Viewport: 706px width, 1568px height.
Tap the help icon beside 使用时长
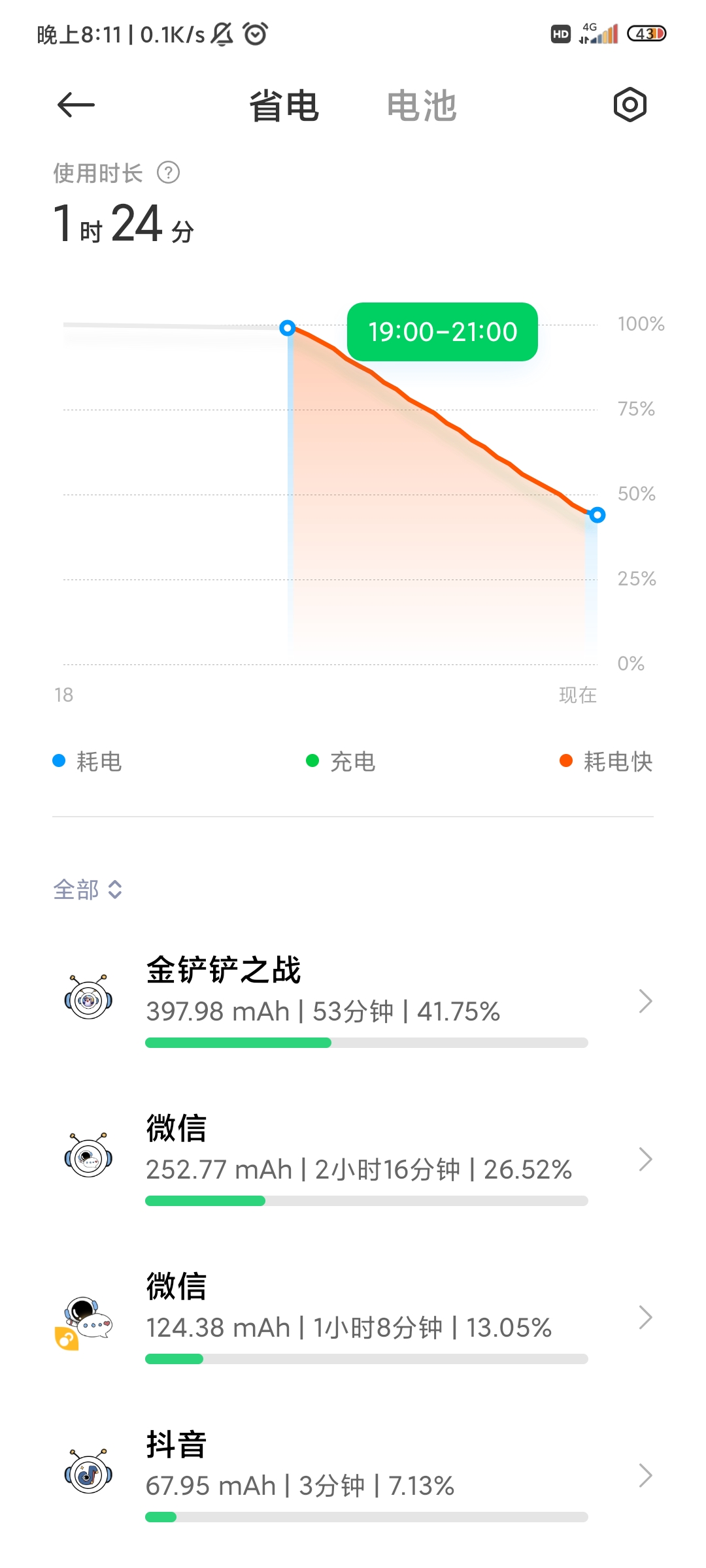(168, 173)
